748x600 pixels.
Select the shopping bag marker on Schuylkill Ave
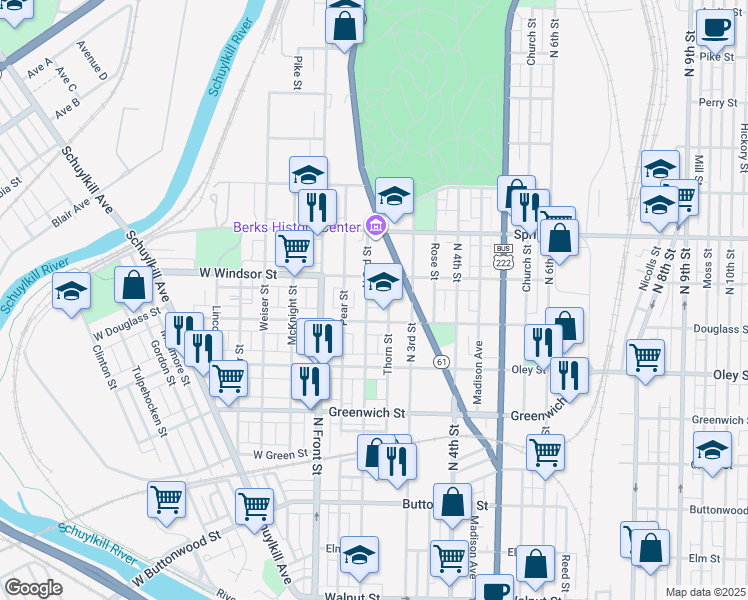pyautogui.click(x=133, y=285)
